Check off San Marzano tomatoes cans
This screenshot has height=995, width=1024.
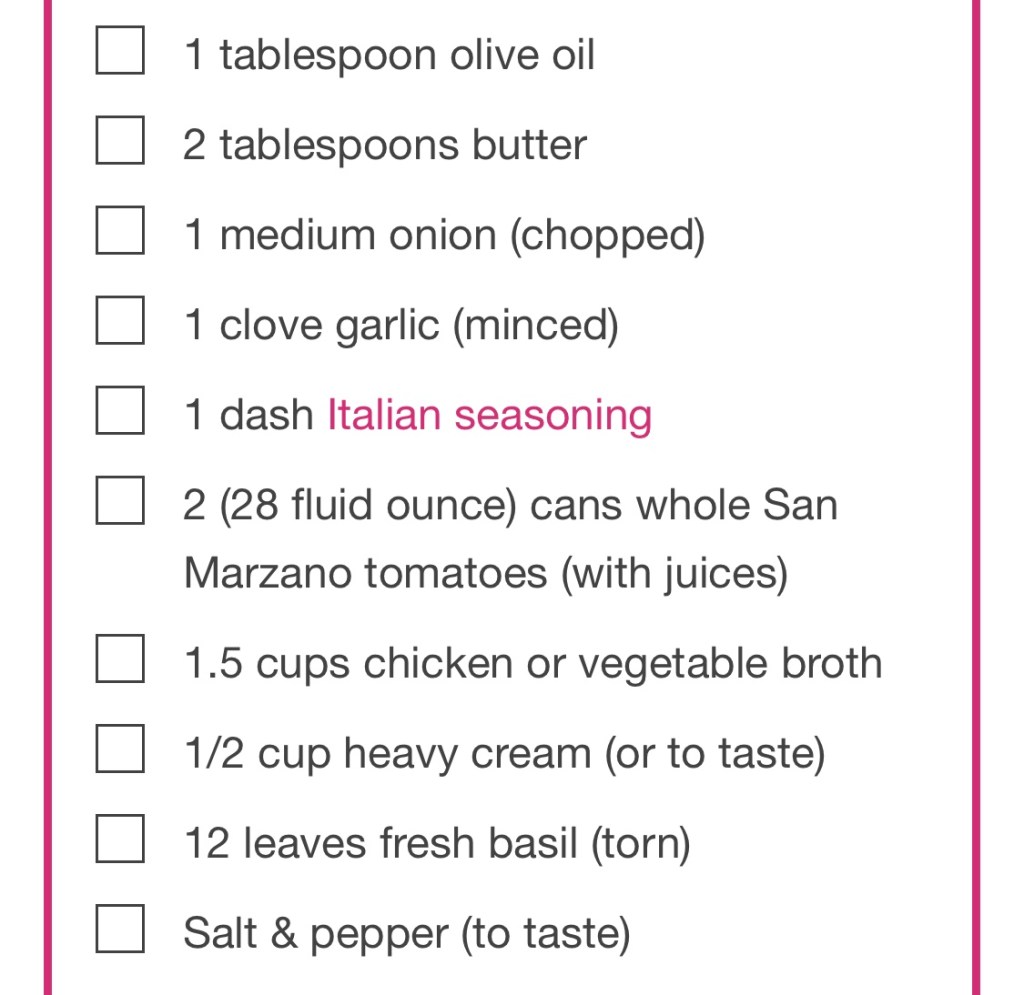pyautogui.click(x=120, y=500)
